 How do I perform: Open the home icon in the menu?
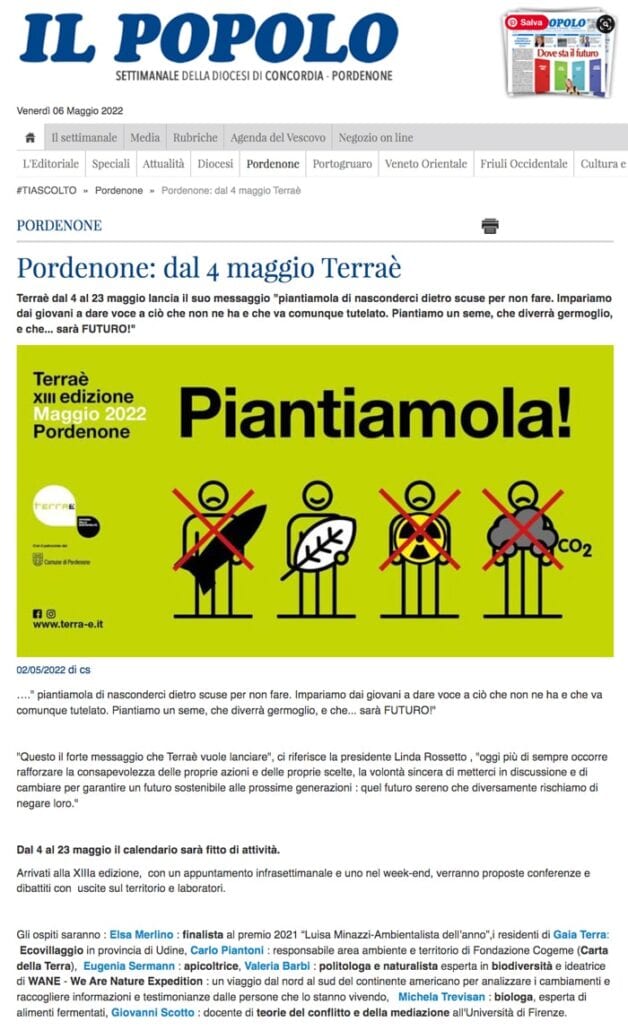coord(30,138)
